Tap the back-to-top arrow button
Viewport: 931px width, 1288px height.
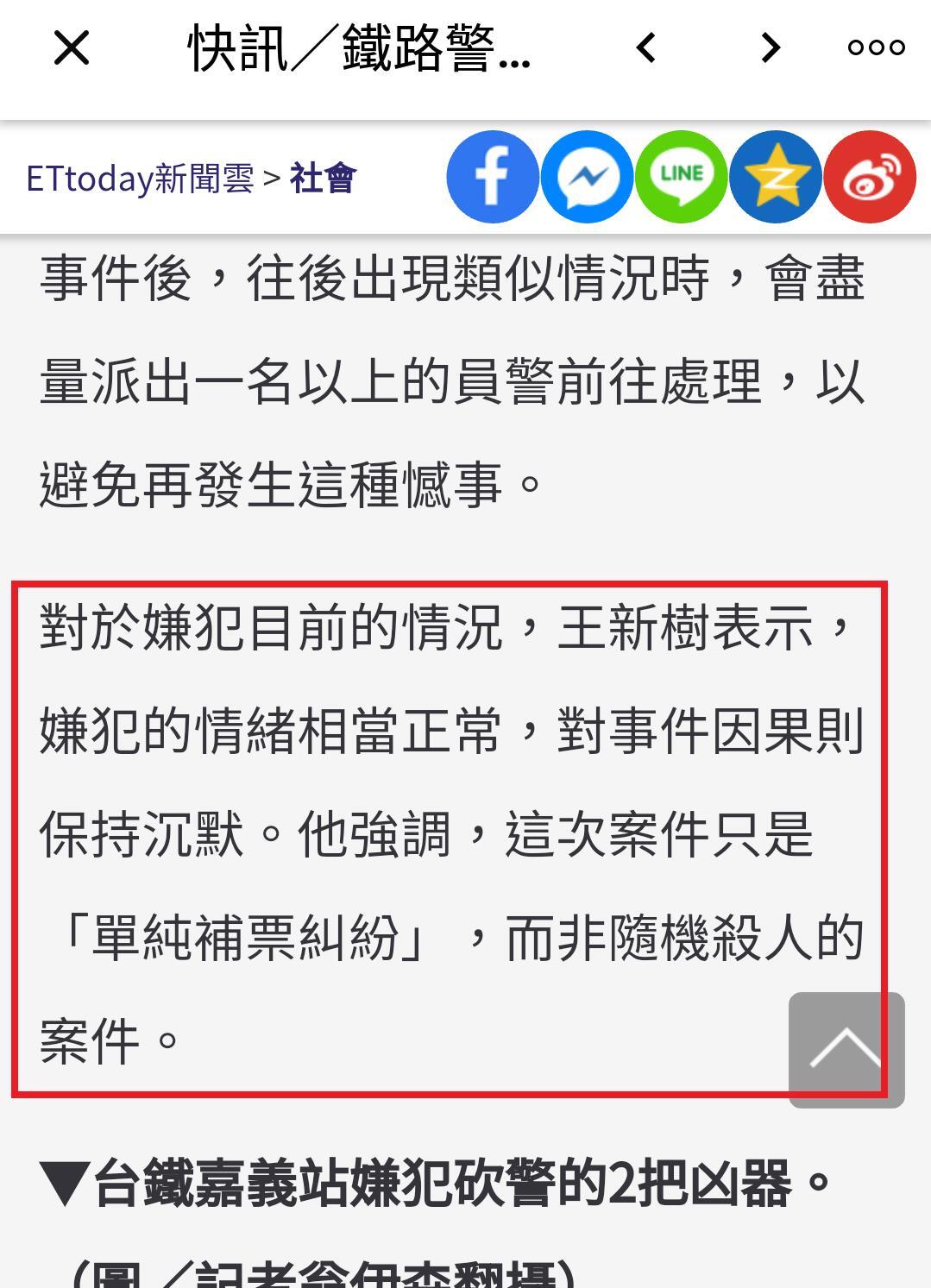tap(846, 1049)
